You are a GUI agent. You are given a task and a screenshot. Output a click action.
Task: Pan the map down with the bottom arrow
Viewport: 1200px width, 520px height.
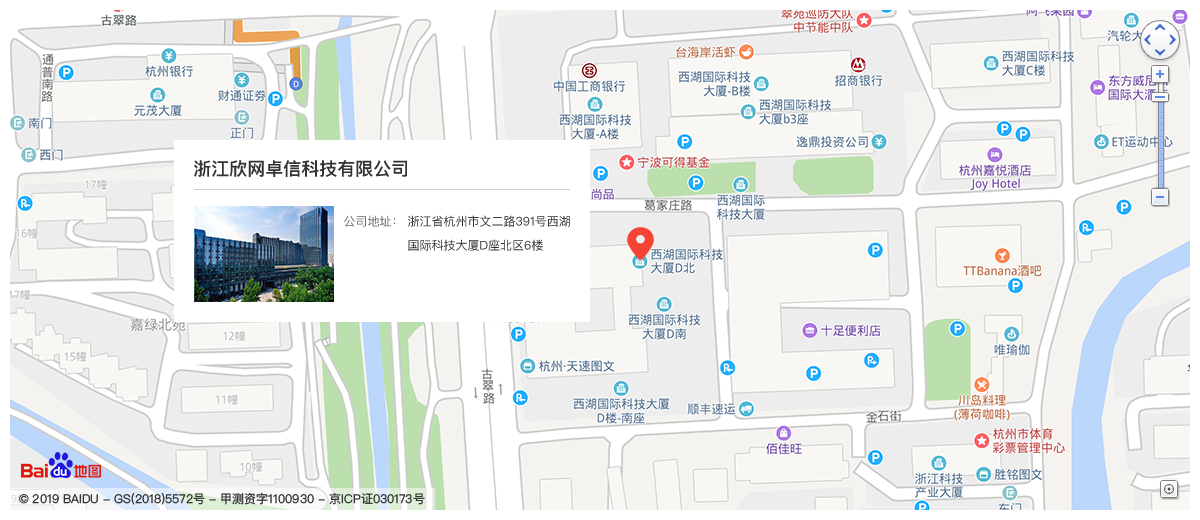pyautogui.click(x=1160, y=52)
